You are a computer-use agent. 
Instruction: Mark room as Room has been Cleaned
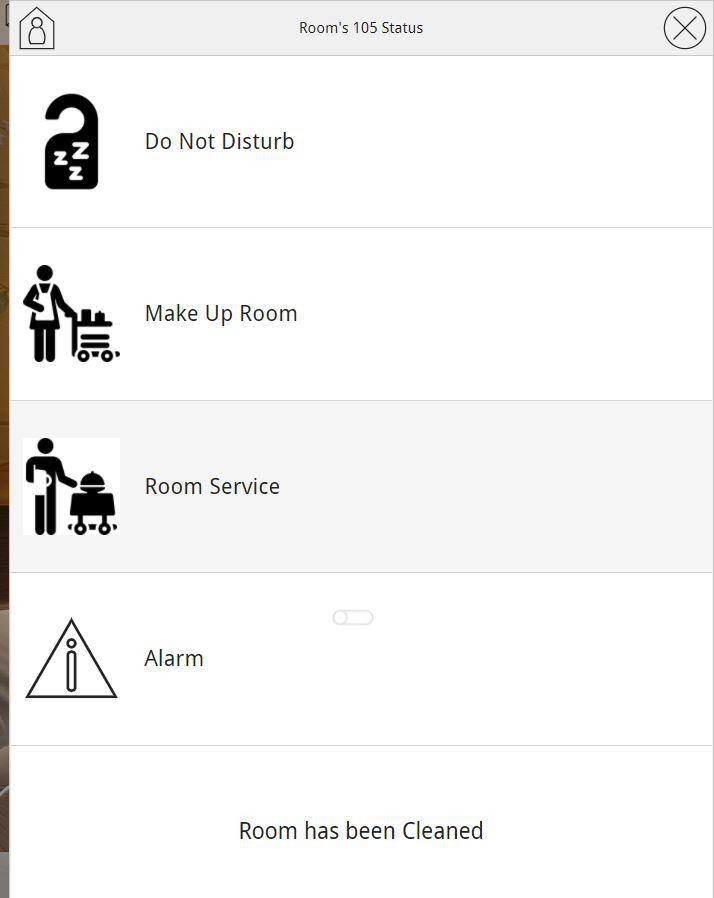click(360, 831)
